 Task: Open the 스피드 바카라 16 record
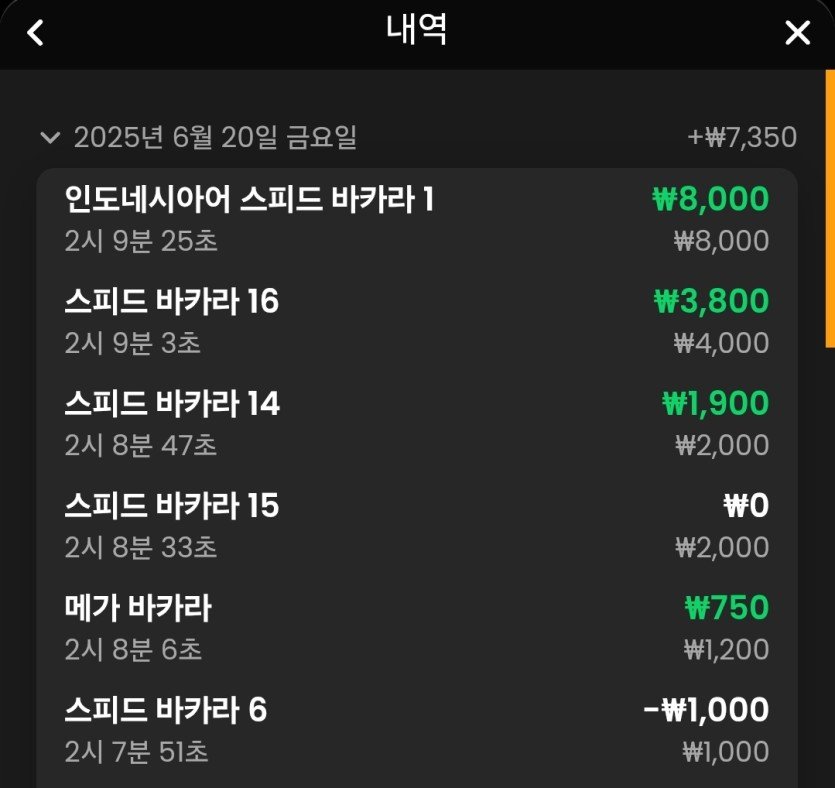click(416, 321)
